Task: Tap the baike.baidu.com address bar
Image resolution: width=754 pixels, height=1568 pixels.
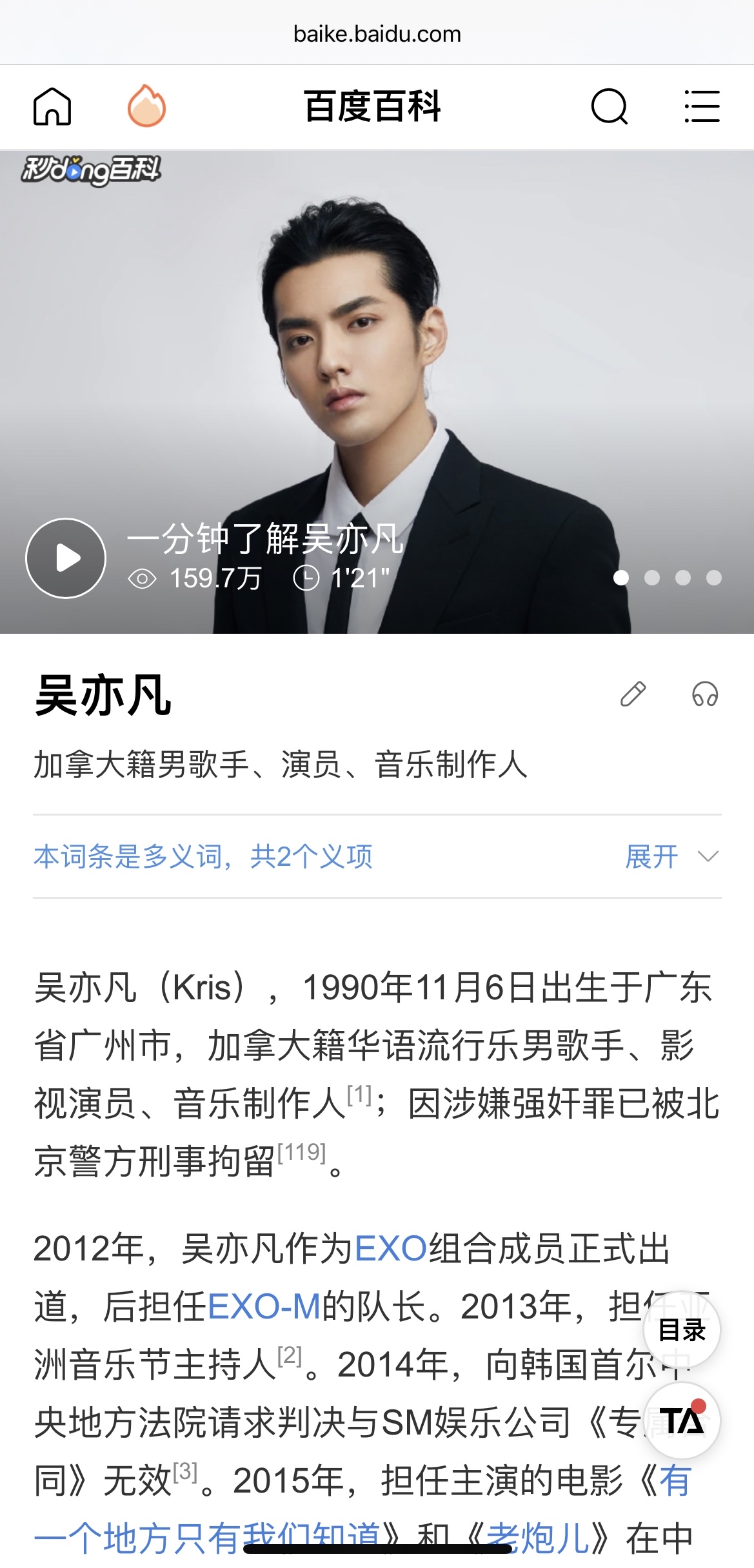Action: tap(377, 34)
